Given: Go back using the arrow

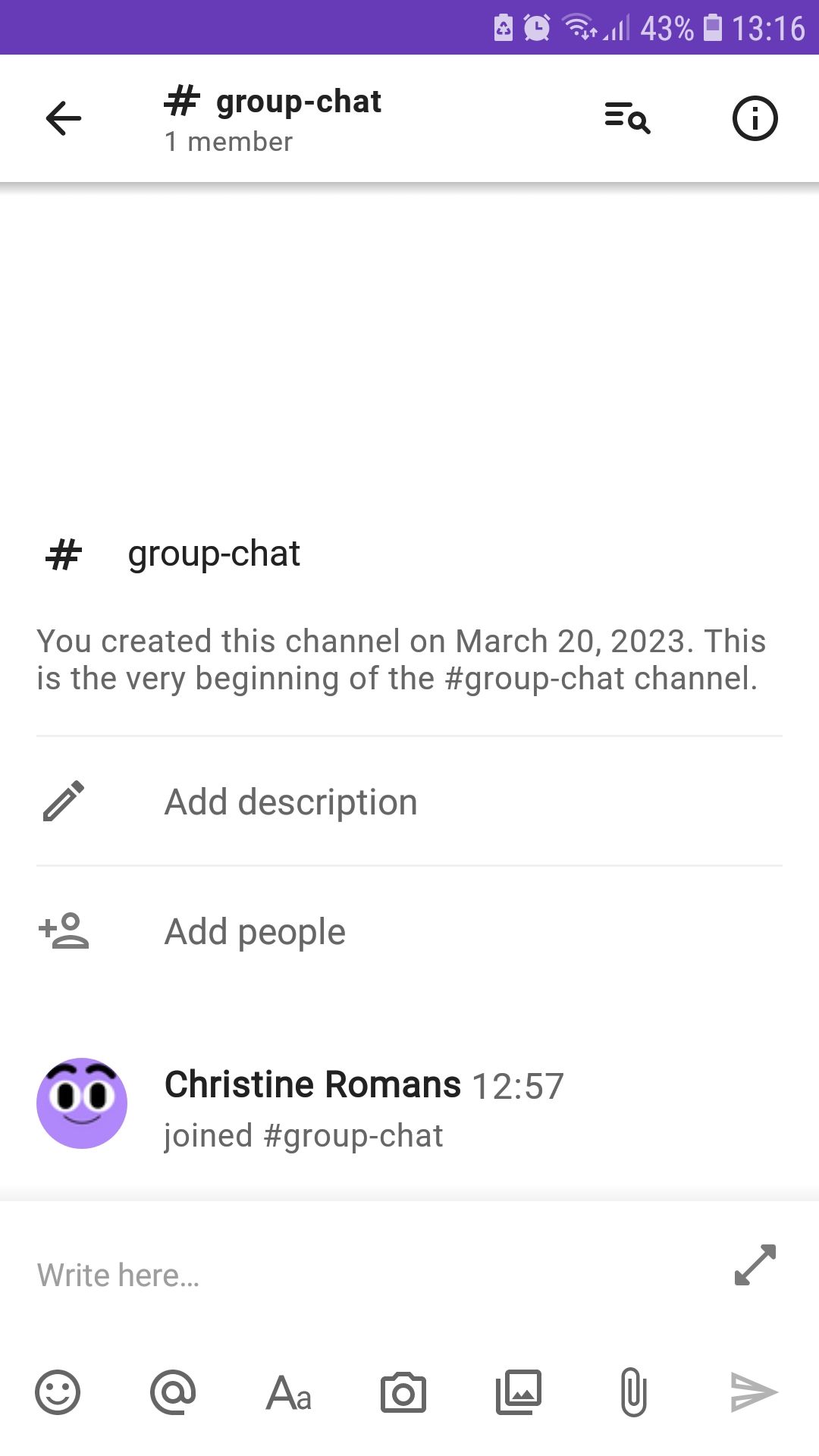Looking at the screenshot, I should point(64,118).
